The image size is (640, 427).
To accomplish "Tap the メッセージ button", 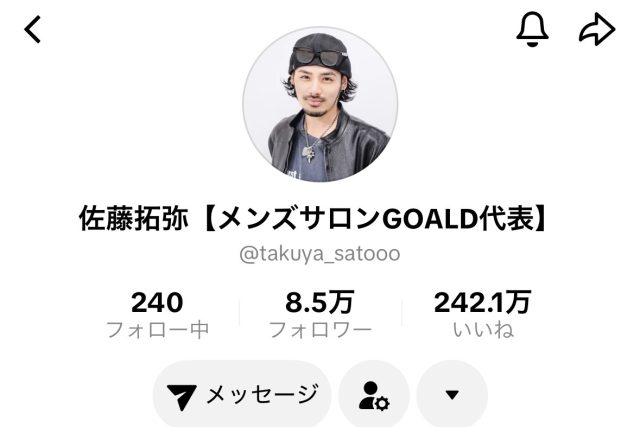I will pyautogui.click(x=242, y=394).
